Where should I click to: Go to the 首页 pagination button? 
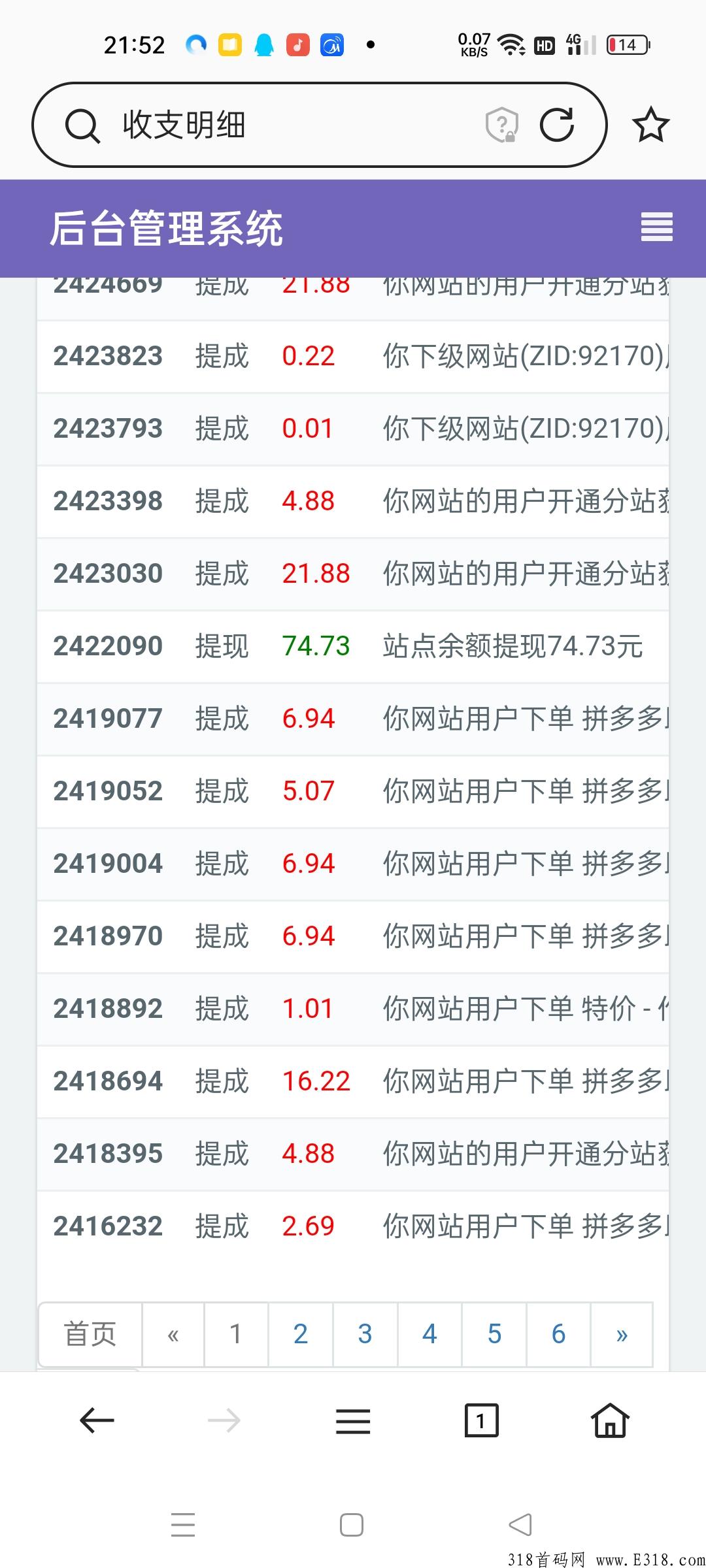[x=90, y=1334]
